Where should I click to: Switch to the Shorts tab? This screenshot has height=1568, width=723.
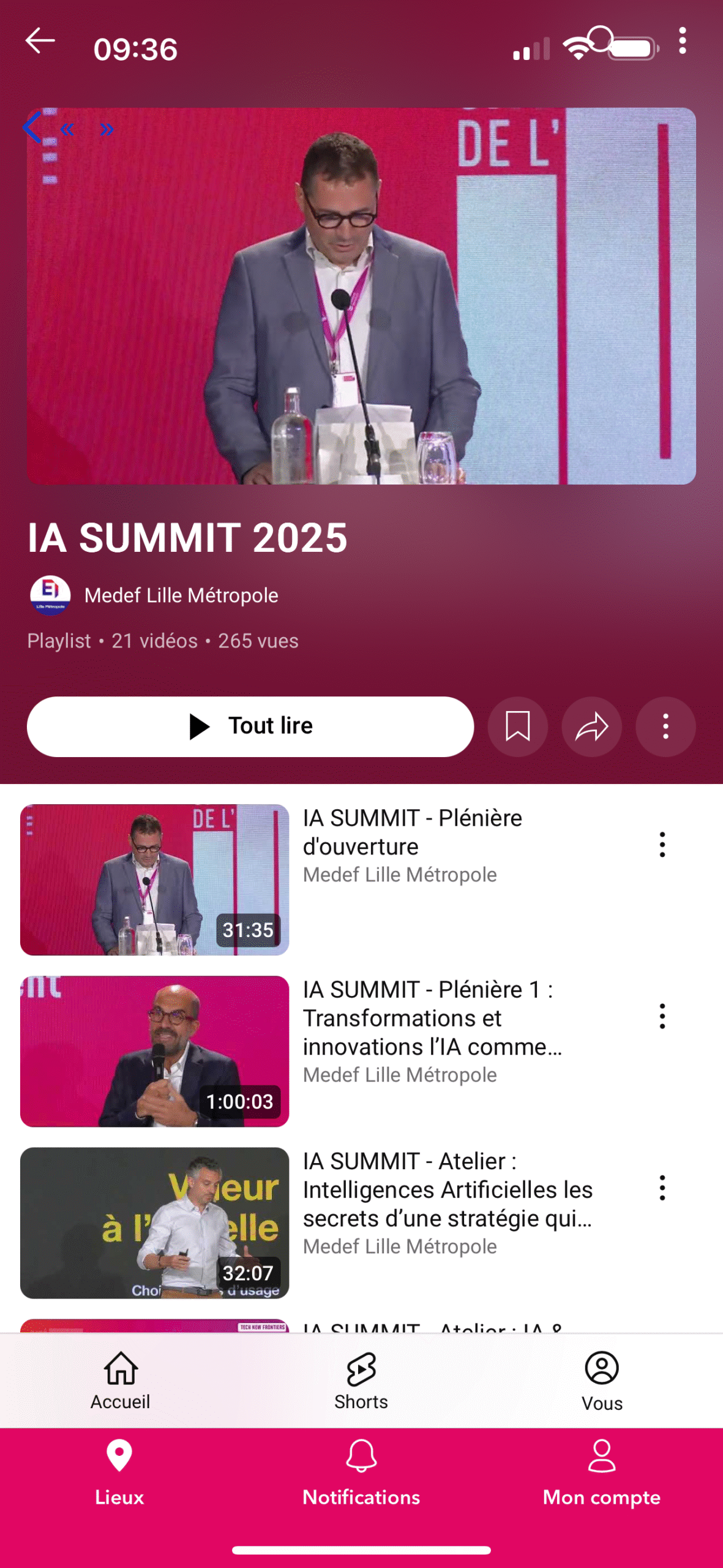(x=361, y=1381)
